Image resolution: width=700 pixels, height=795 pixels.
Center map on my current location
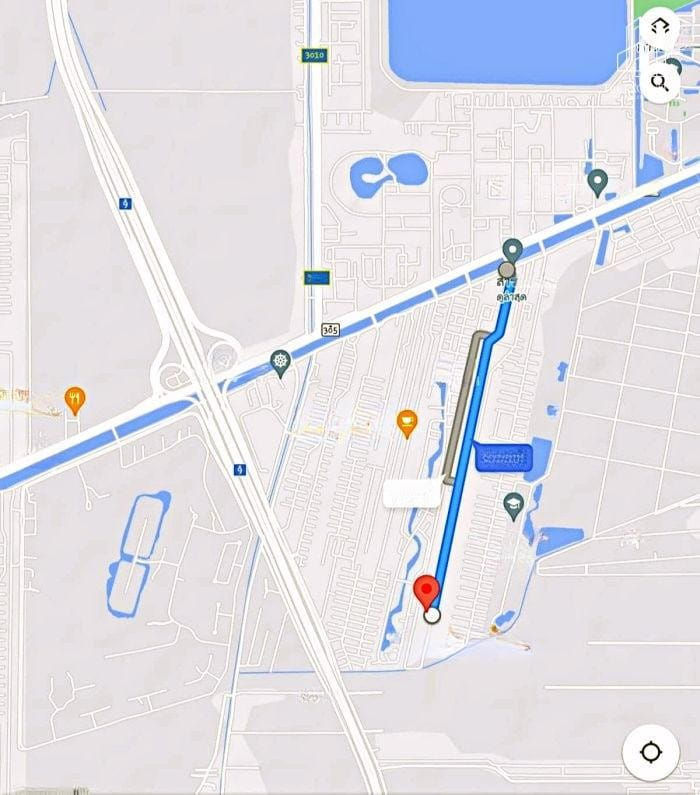[651, 752]
